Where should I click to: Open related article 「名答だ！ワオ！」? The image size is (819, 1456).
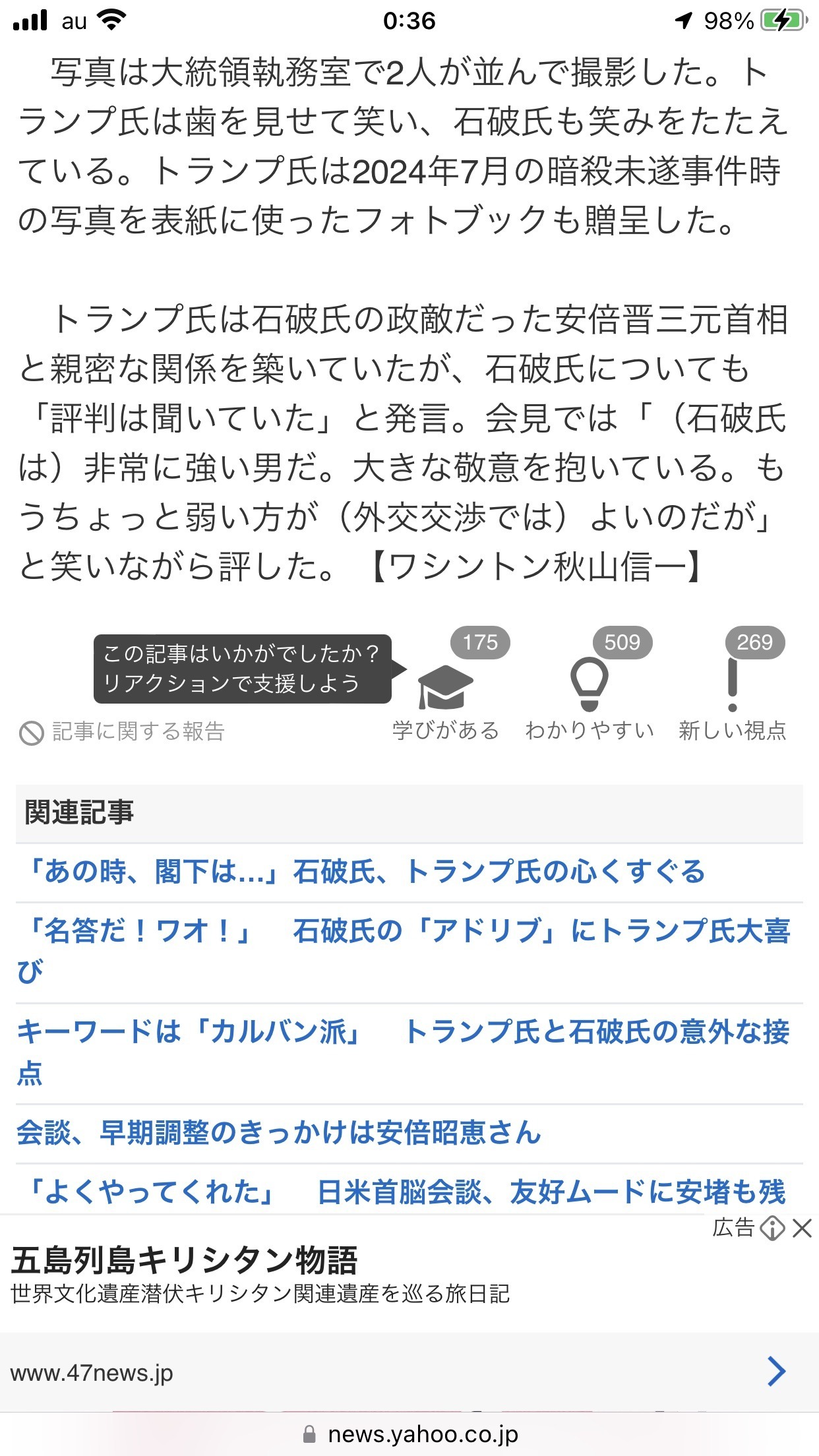tap(404, 952)
